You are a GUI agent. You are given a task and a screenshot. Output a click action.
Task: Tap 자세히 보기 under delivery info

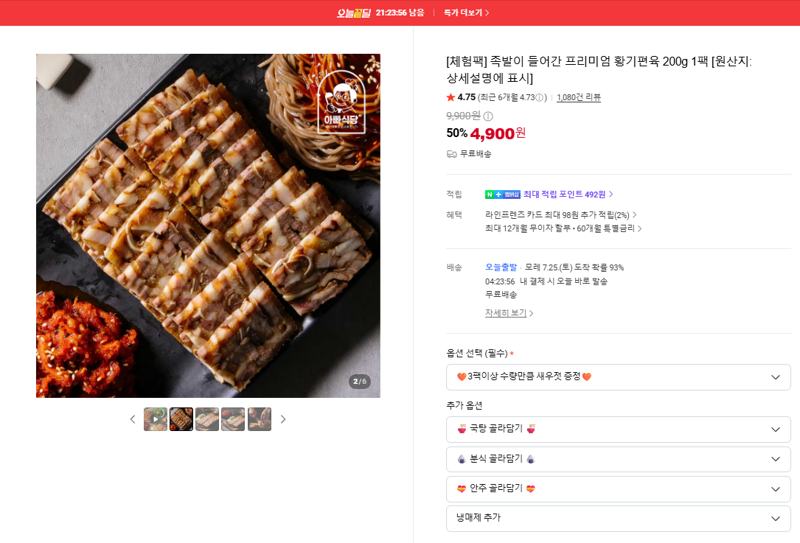click(x=509, y=313)
